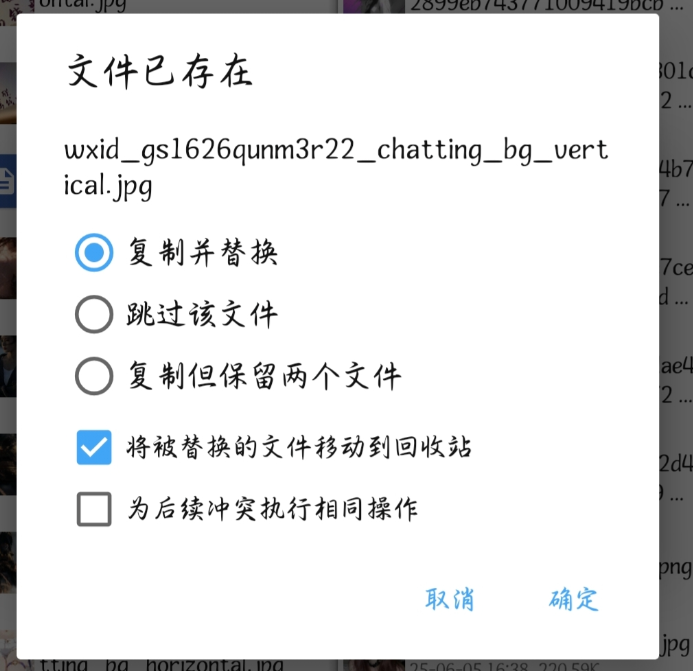Select 复制但保留两个文件 option
The height and width of the screenshot is (671, 693).
pos(94,377)
